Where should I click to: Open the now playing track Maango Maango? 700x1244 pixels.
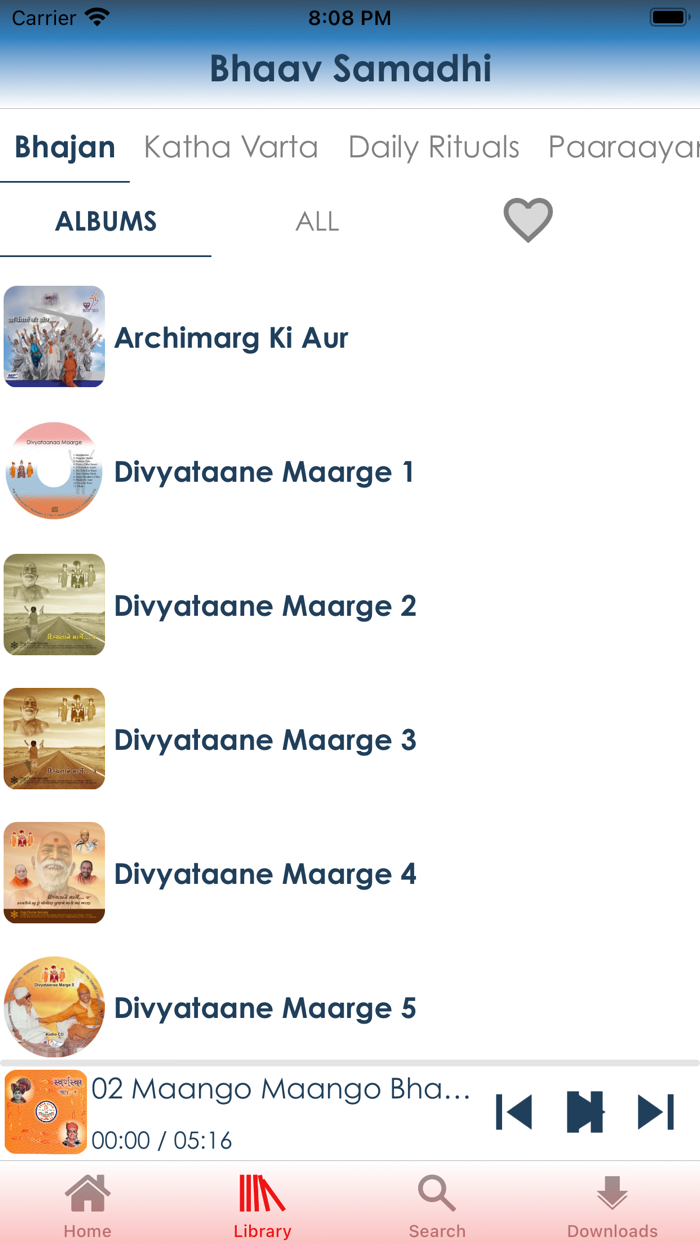(x=281, y=1089)
